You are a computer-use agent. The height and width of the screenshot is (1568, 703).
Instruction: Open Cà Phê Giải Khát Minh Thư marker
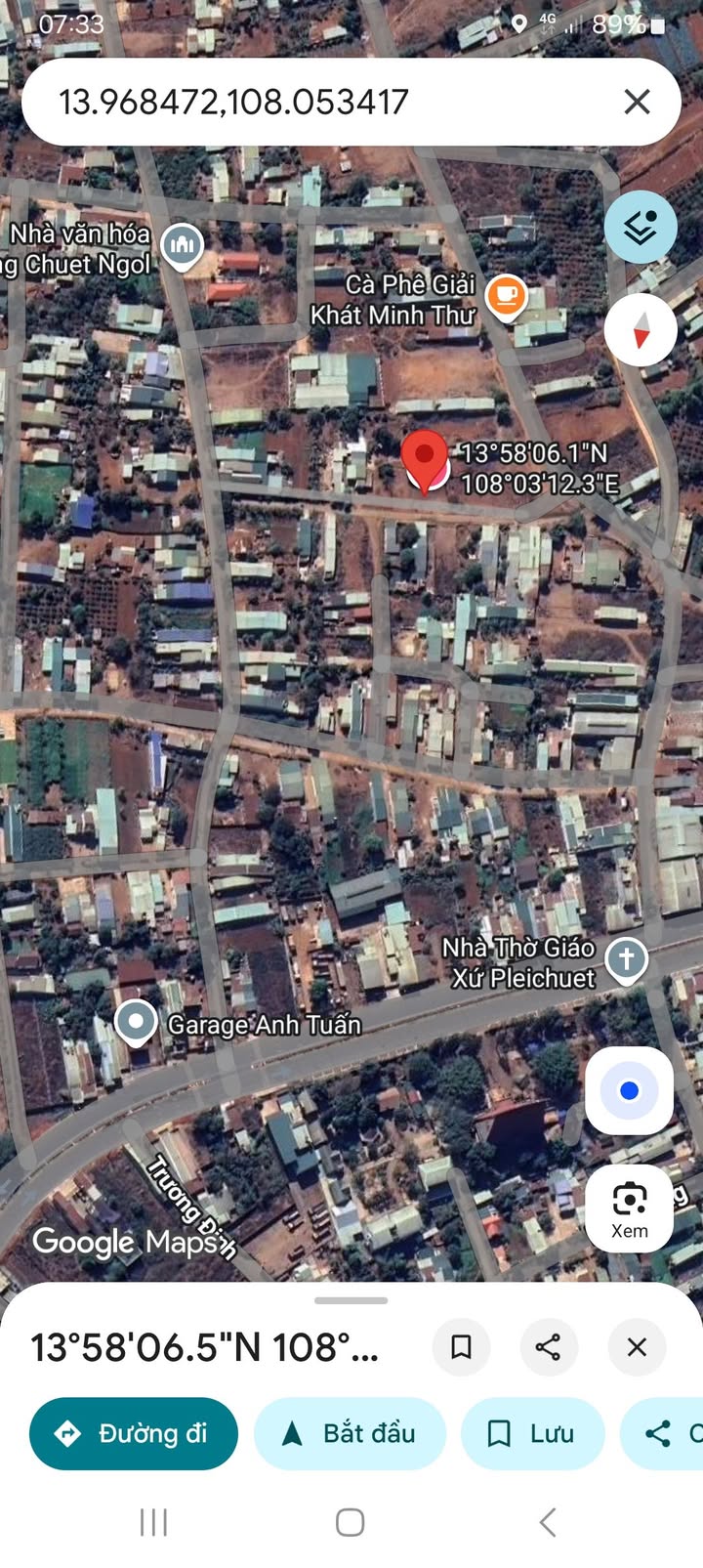[506, 295]
